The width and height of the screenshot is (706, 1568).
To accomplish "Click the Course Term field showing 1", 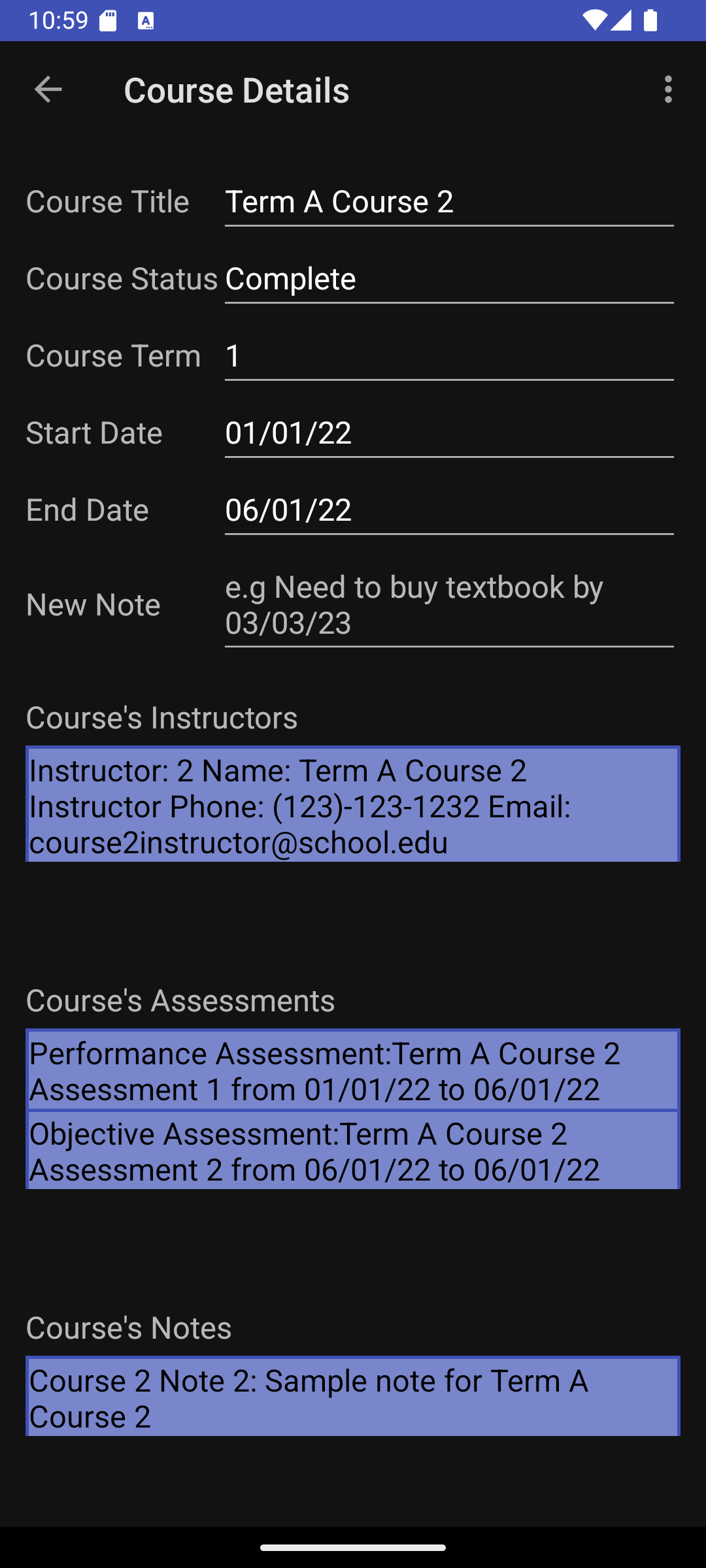I will pyautogui.click(x=449, y=356).
